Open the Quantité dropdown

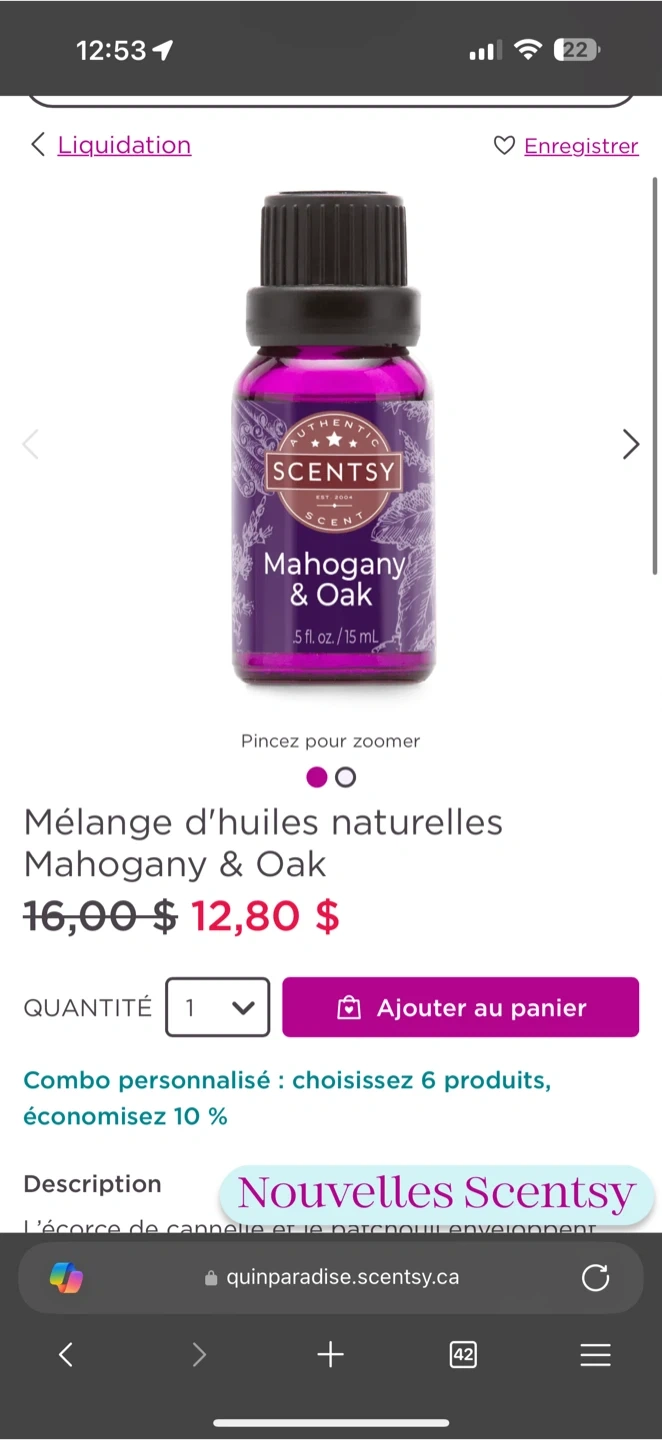click(218, 1007)
